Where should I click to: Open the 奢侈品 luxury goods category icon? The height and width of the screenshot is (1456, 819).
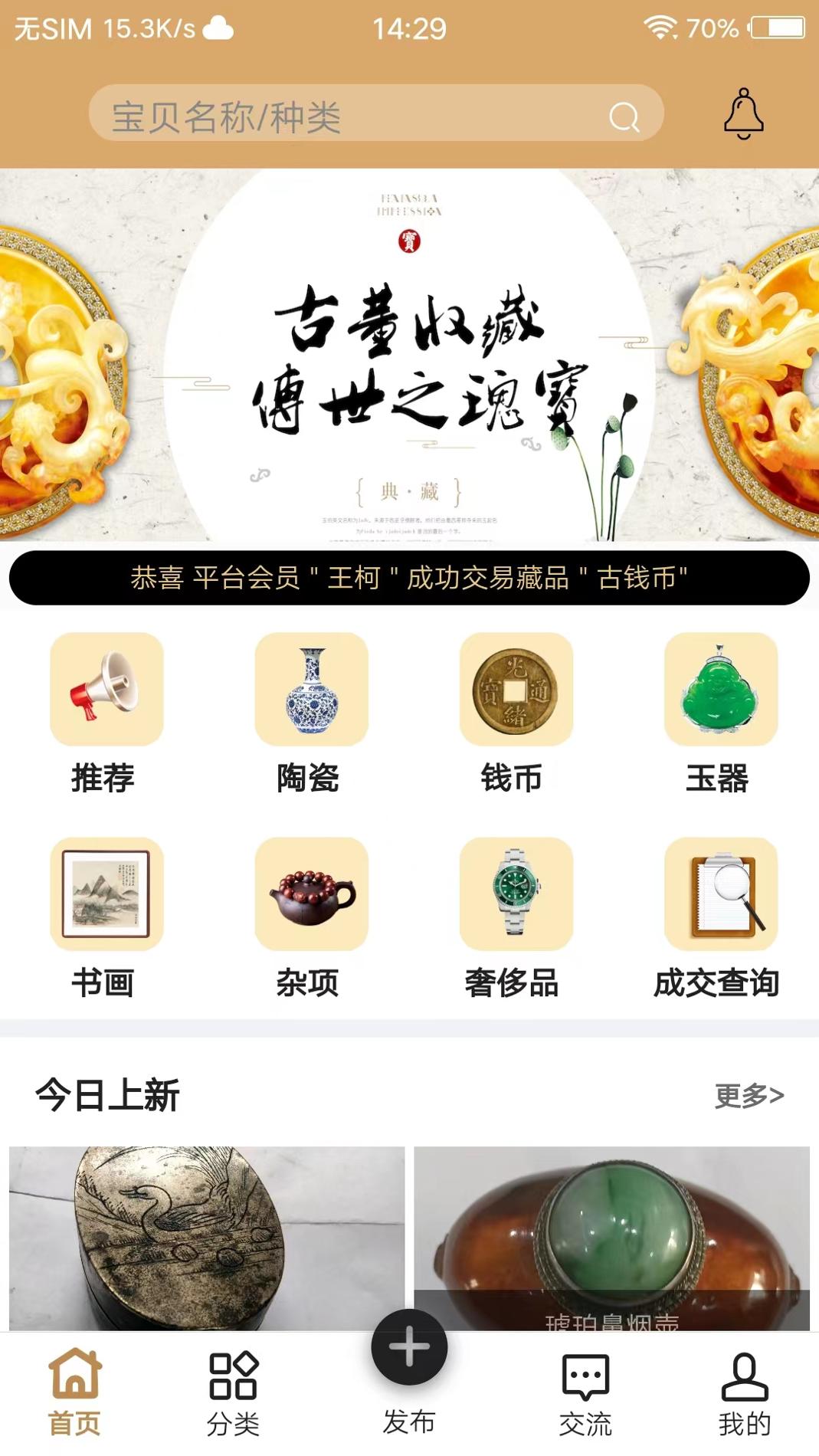[515, 897]
